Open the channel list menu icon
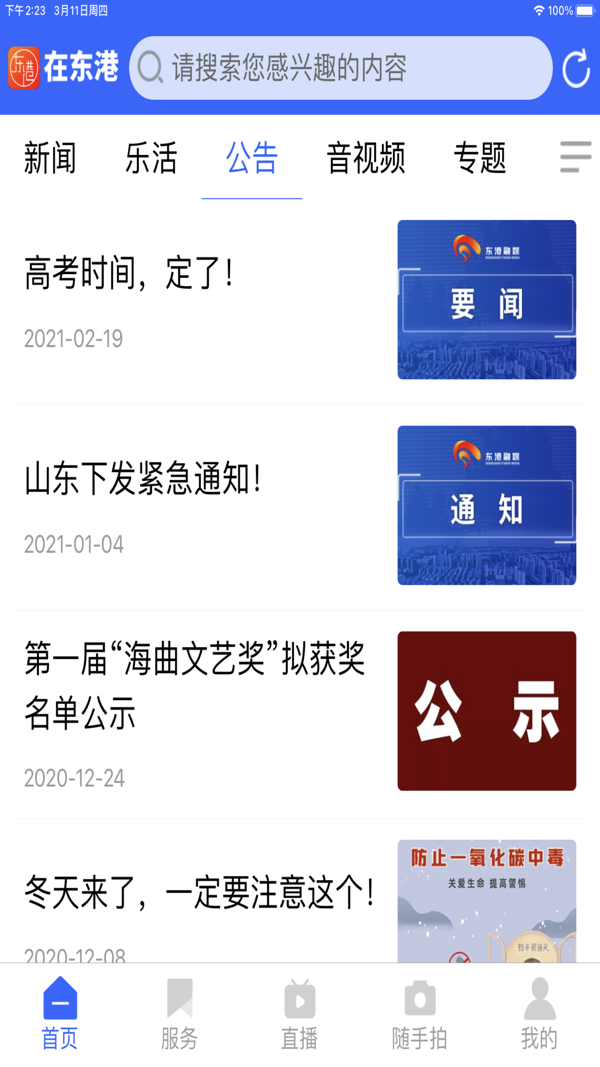This screenshot has width=600, height=1067. (575, 157)
